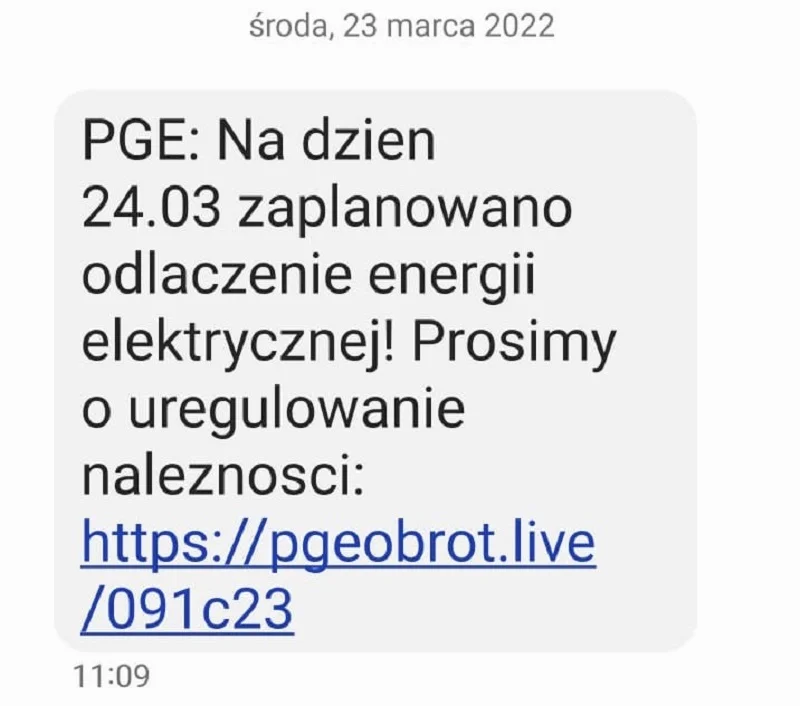Open the pgeobrot.live link in the message
The height and width of the screenshot is (706, 800).
click(x=337, y=545)
